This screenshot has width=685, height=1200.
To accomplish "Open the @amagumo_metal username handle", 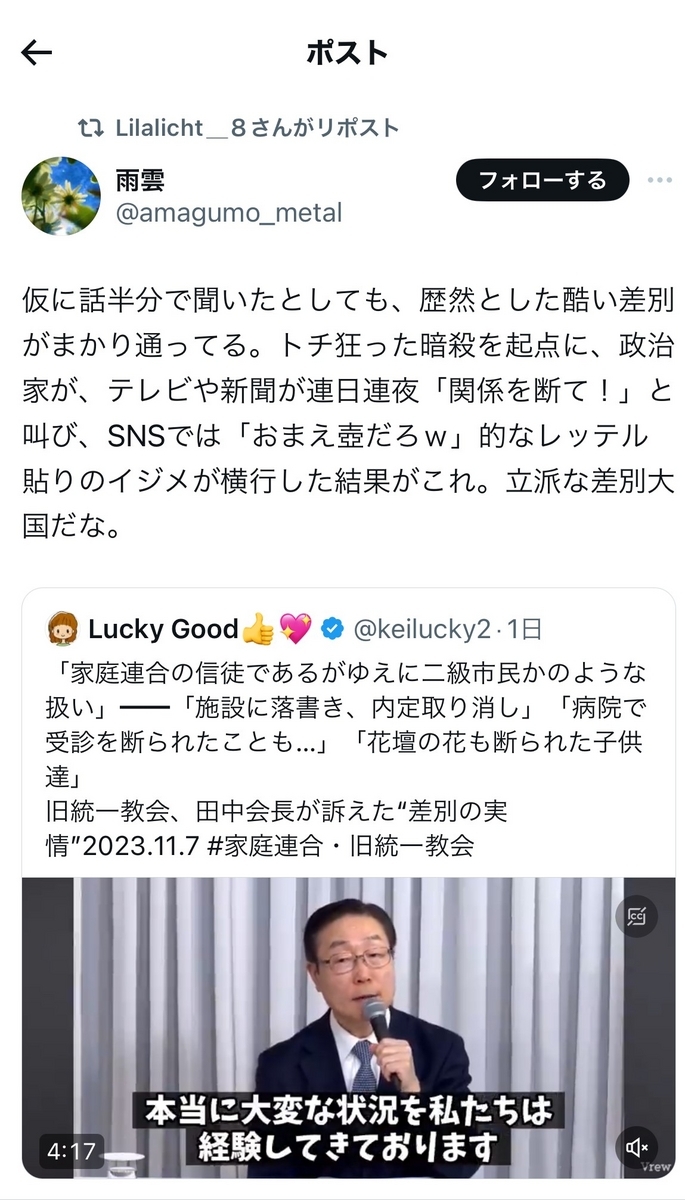I will coord(229,213).
